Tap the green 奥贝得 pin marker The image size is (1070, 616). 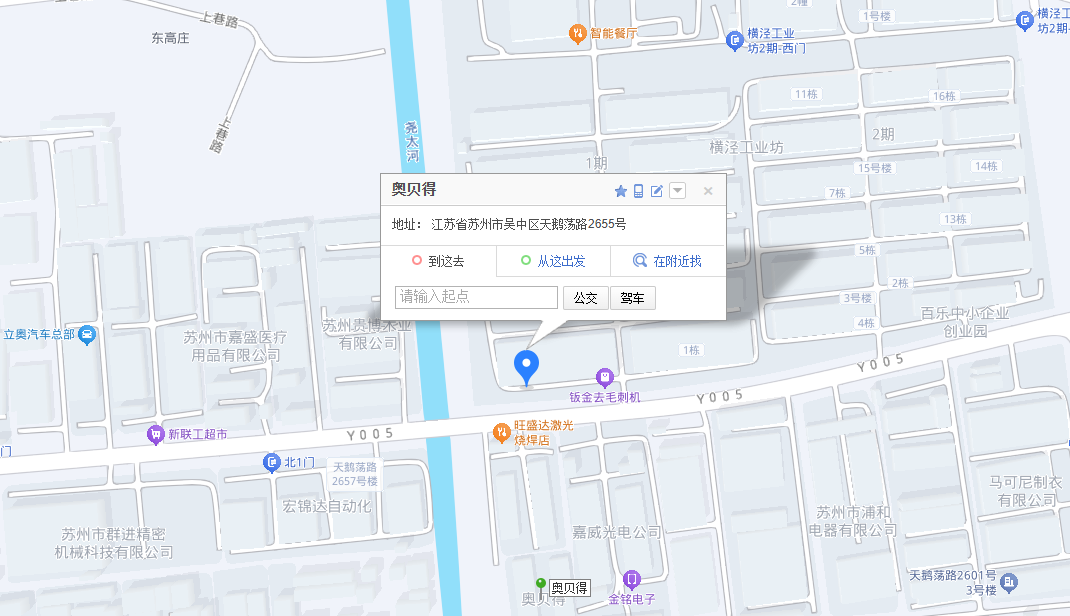(x=541, y=585)
